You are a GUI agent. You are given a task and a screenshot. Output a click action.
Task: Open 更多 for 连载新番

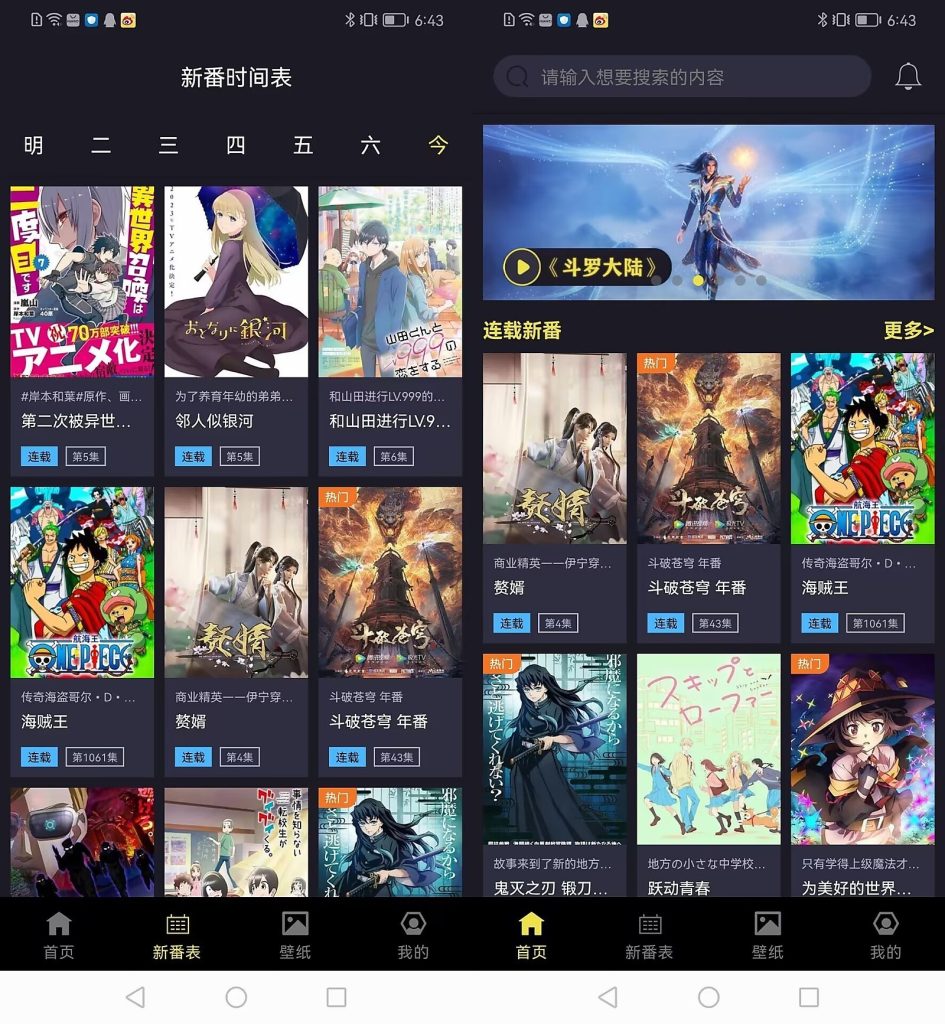pyautogui.click(x=908, y=330)
